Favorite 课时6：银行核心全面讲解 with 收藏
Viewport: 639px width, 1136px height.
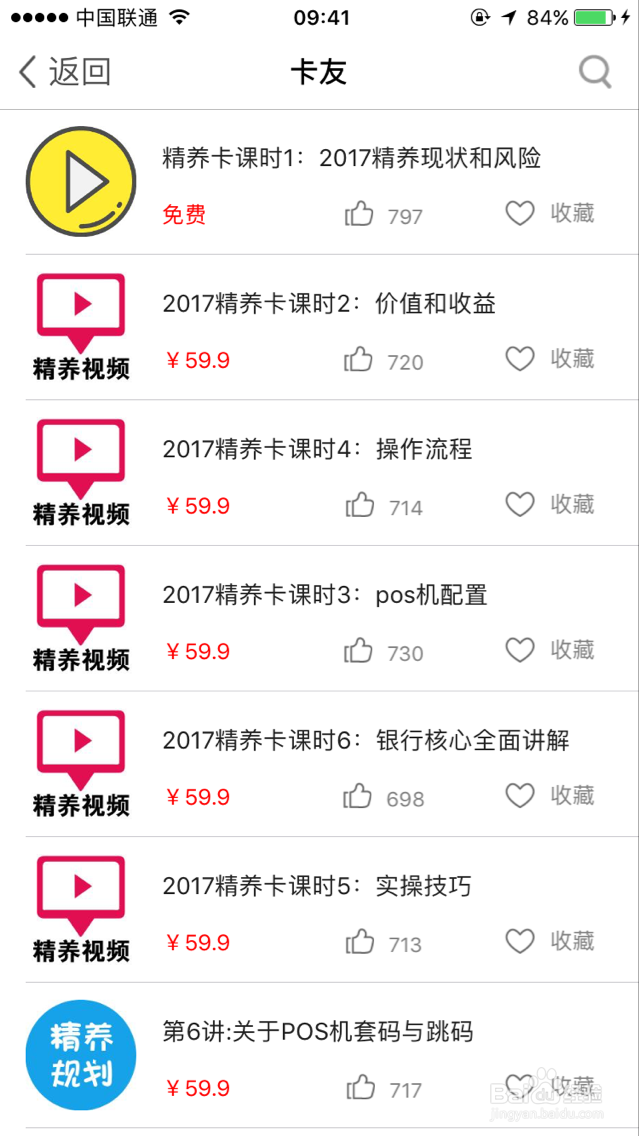550,795
